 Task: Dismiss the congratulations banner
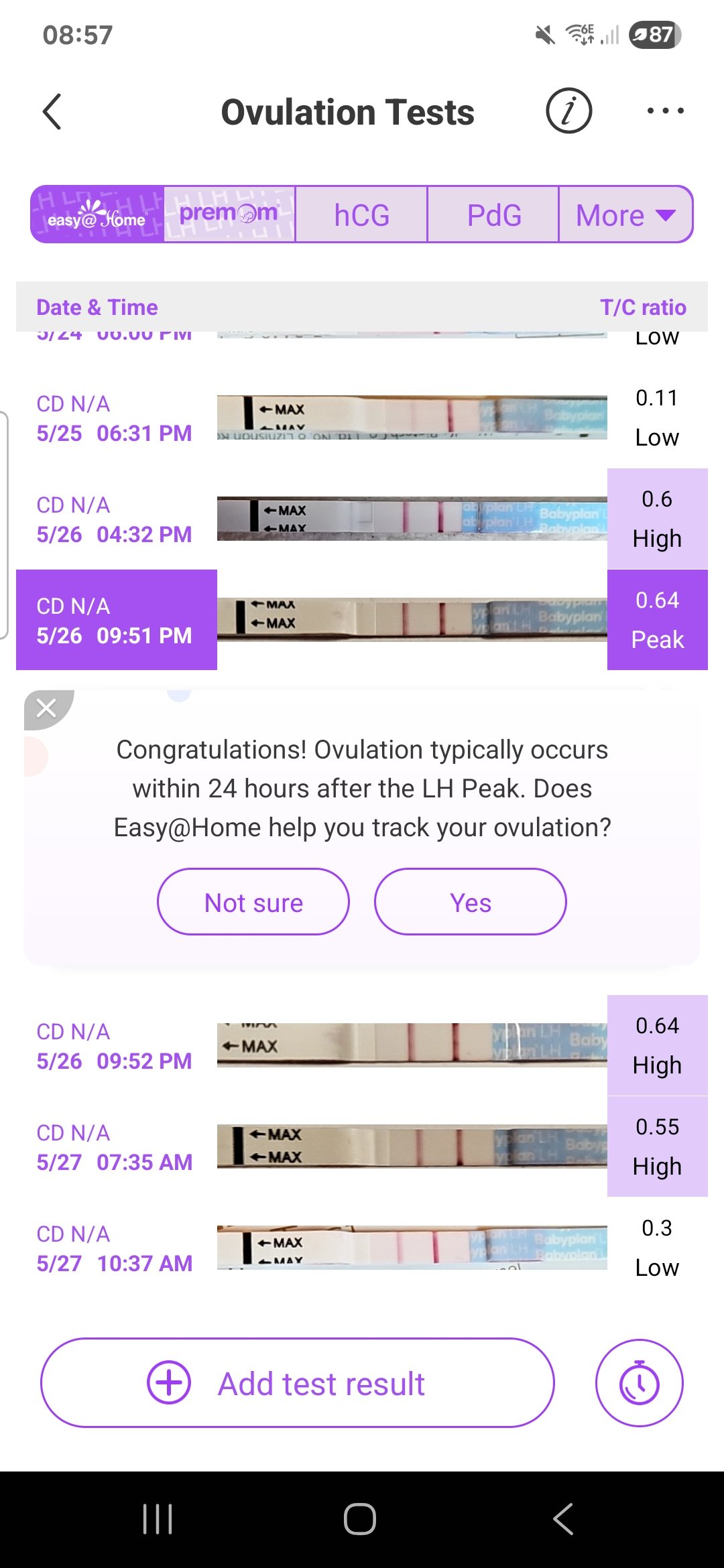[46, 708]
